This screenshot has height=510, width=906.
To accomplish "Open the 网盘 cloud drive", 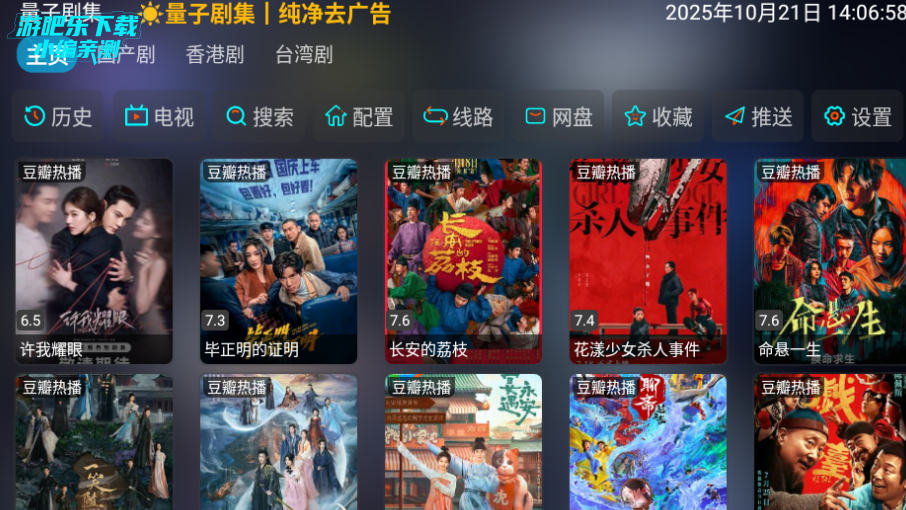I will point(559,117).
